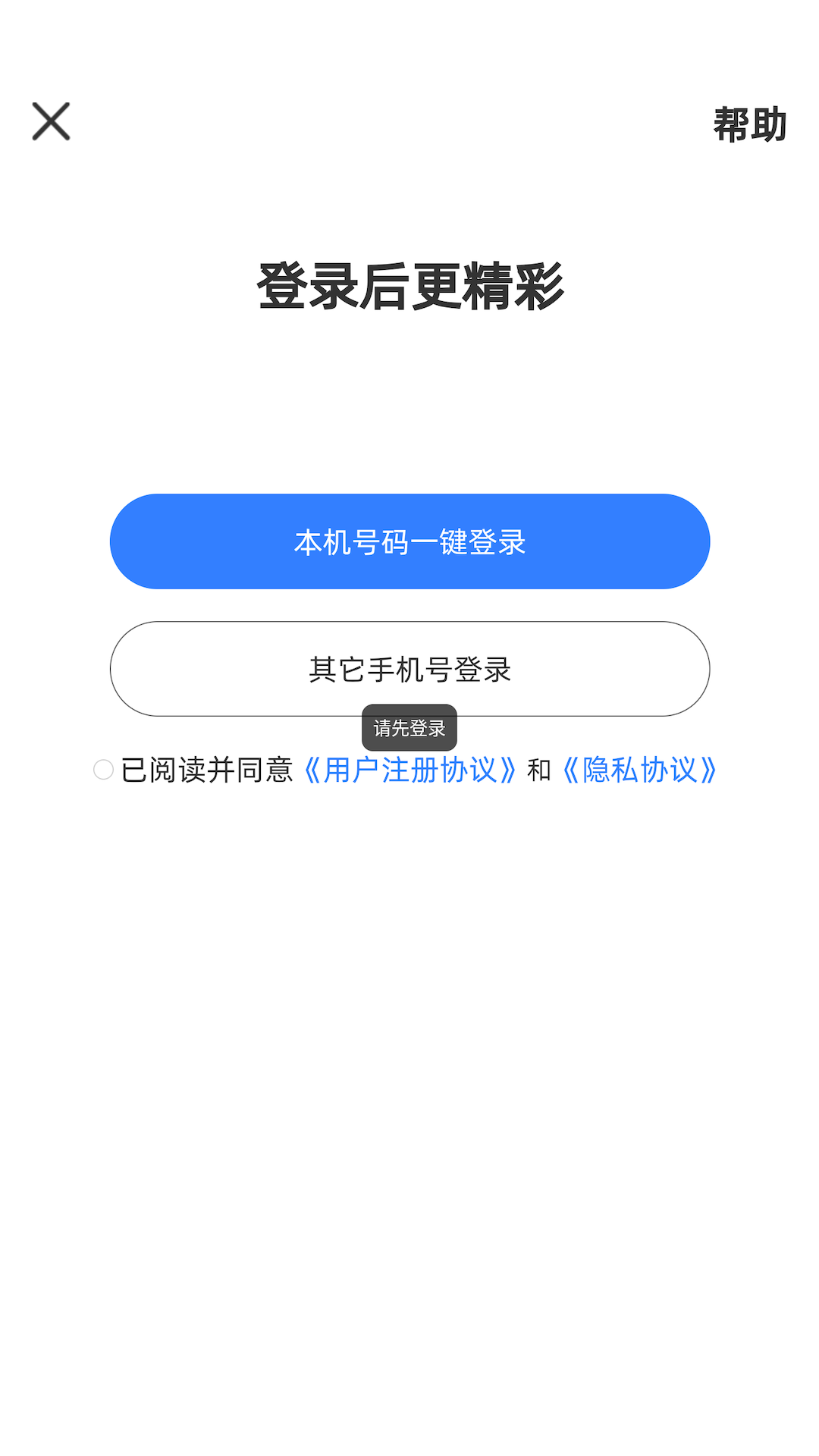
Task: Read the 《隐私协议》 privacy policy
Action: click(639, 770)
